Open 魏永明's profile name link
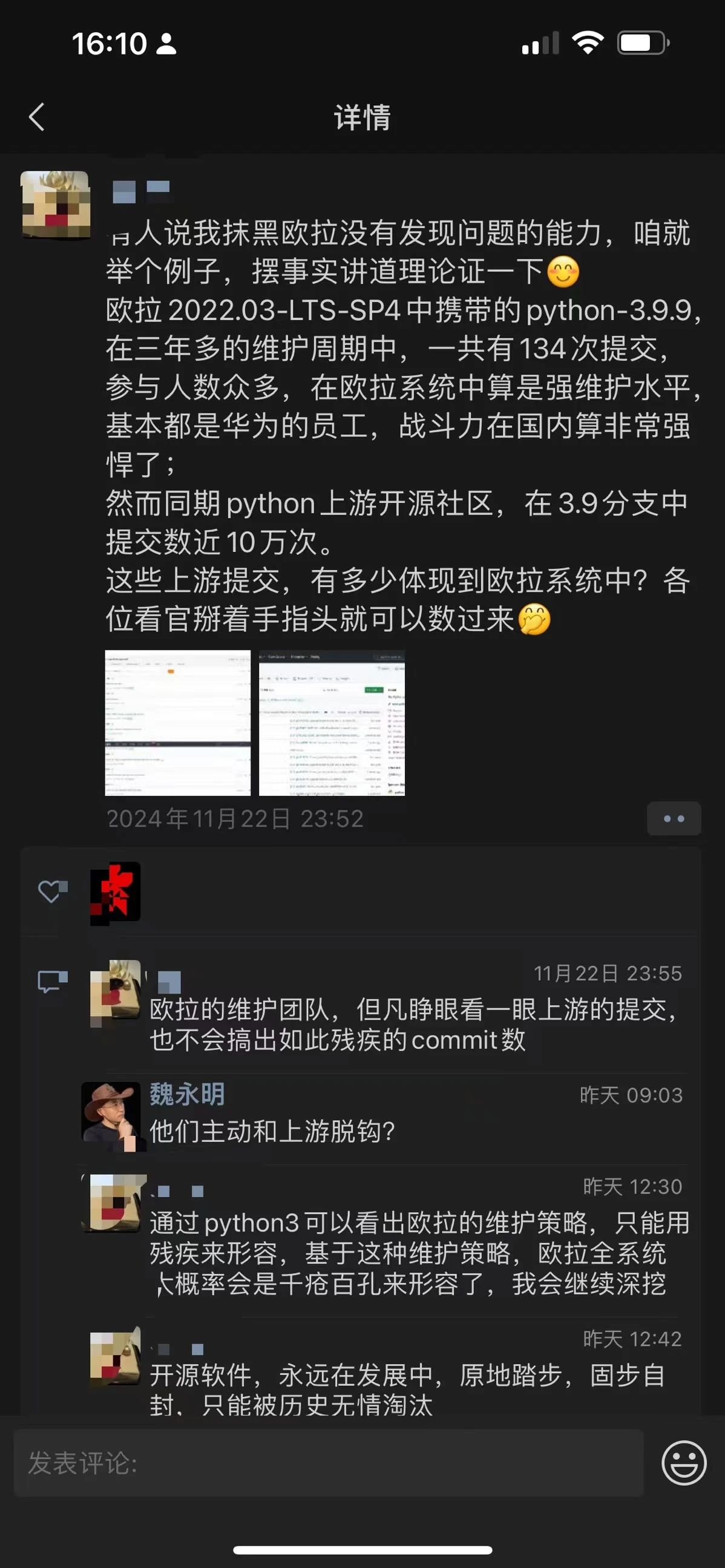The width and height of the screenshot is (725, 1568). tap(187, 1094)
